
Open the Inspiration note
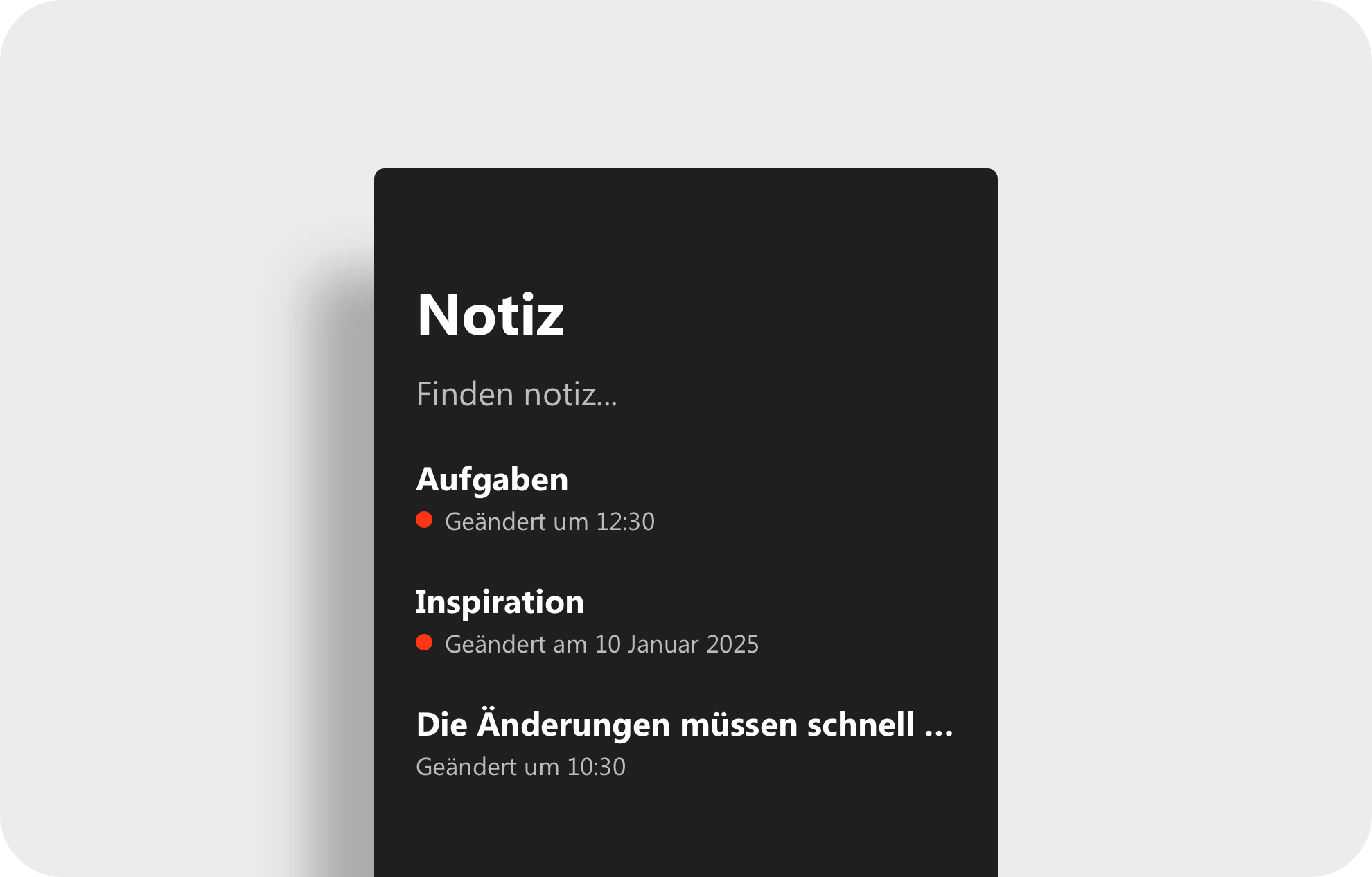500,602
